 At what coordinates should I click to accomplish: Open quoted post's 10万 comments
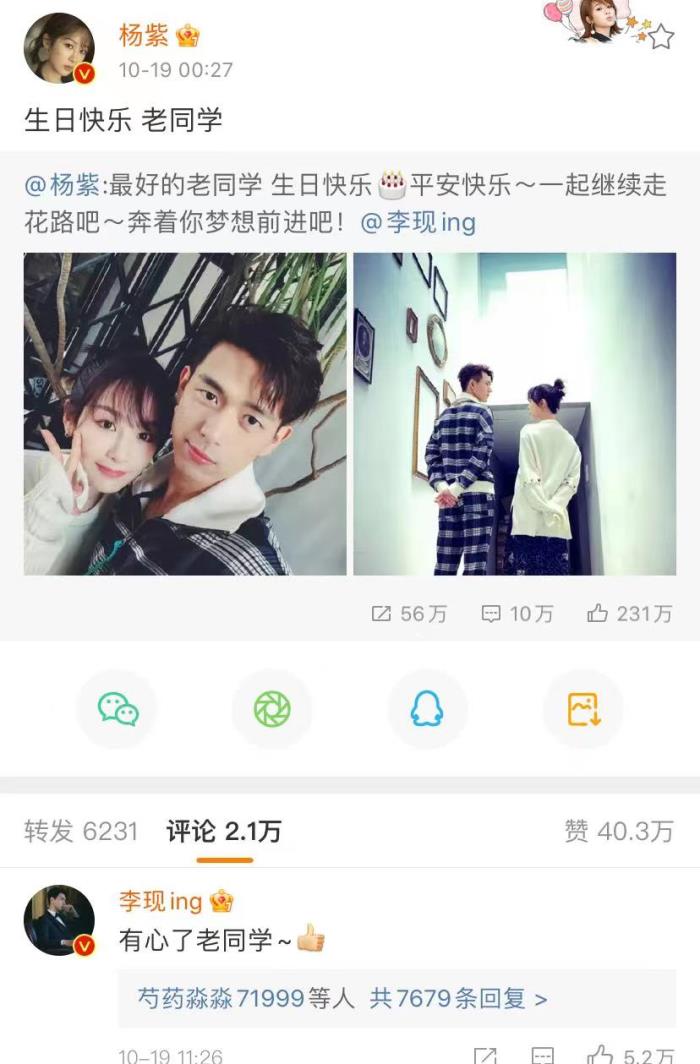[516, 614]
